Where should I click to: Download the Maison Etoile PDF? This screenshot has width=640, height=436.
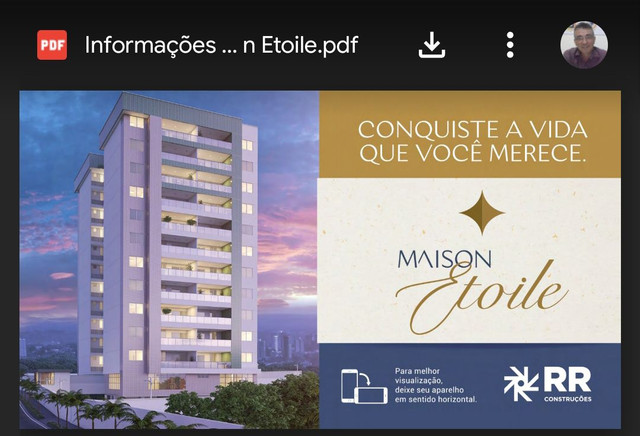431,45
